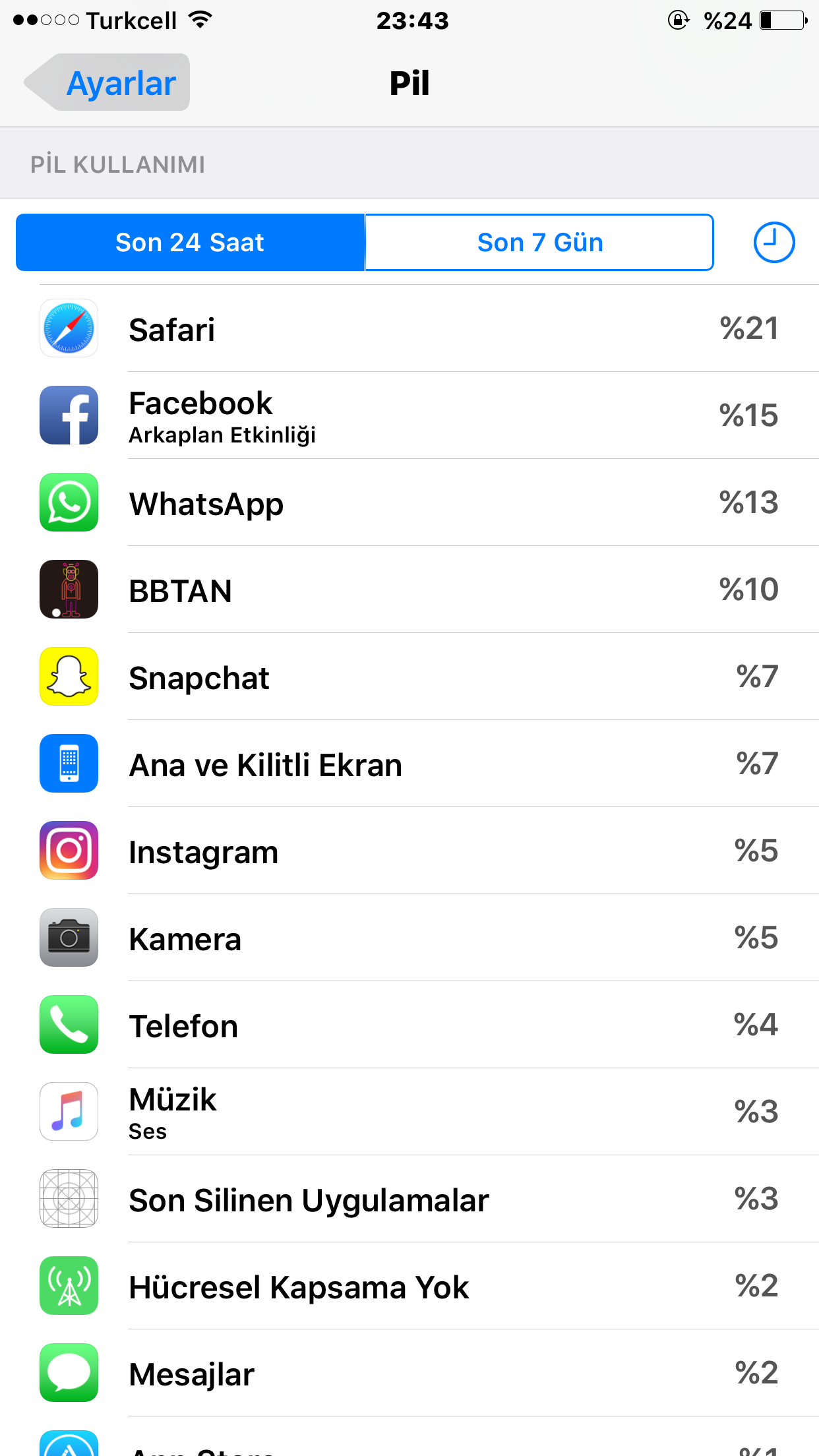Select the Hücresel Kapsama Yok row
Image resolution: width=819 pixels, height=1456 pixels.
pyautogui.click(x=409, y=1286)
